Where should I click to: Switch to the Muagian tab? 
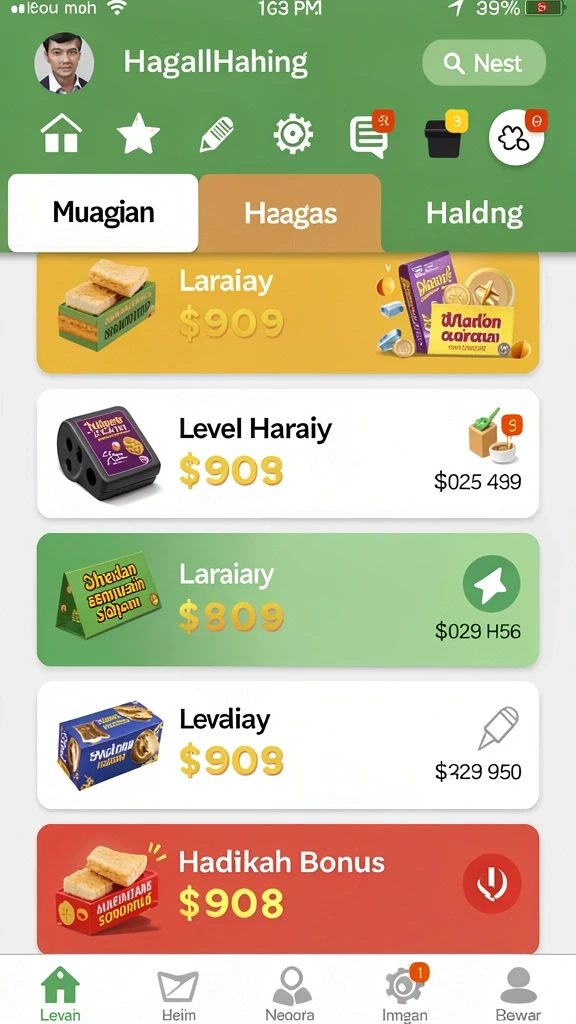pos(103,213)
